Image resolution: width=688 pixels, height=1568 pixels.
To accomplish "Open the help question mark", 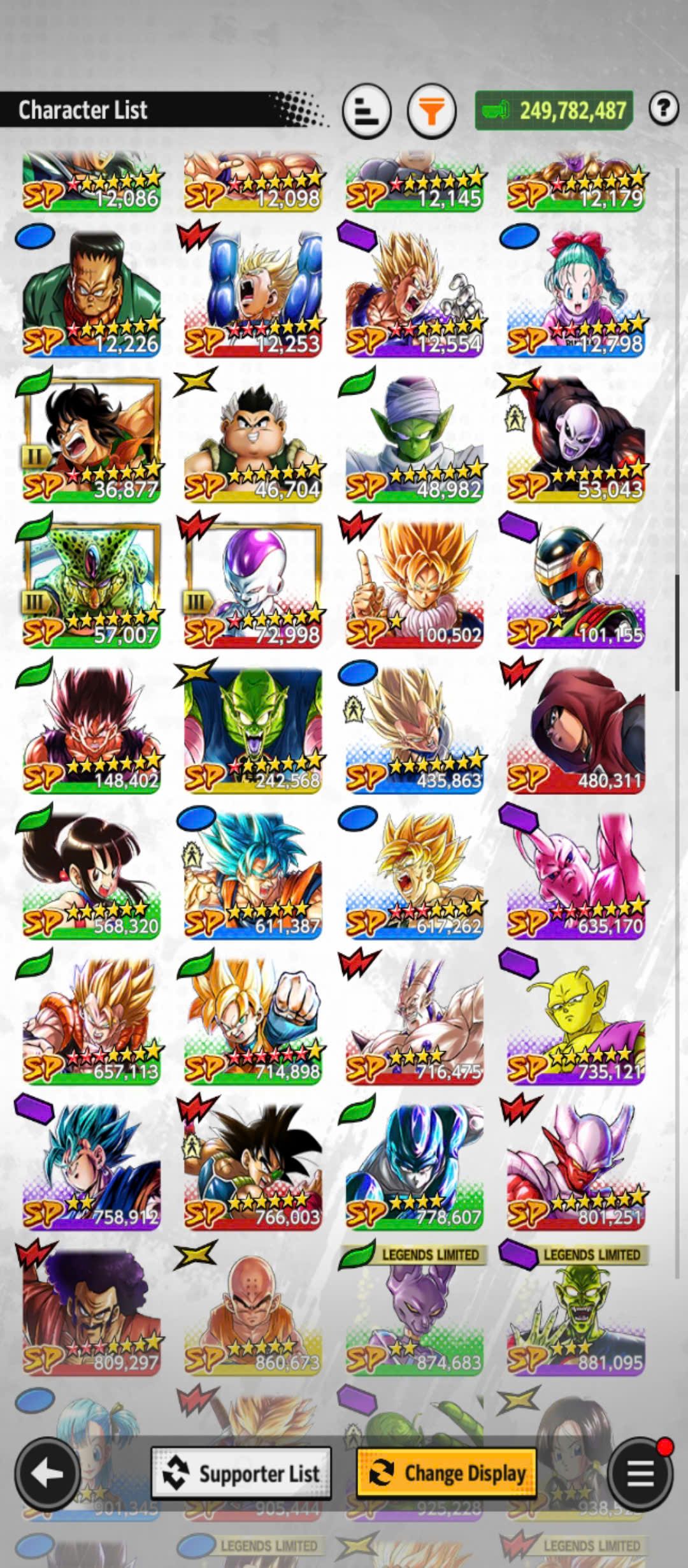I will [x=663, y=109].
